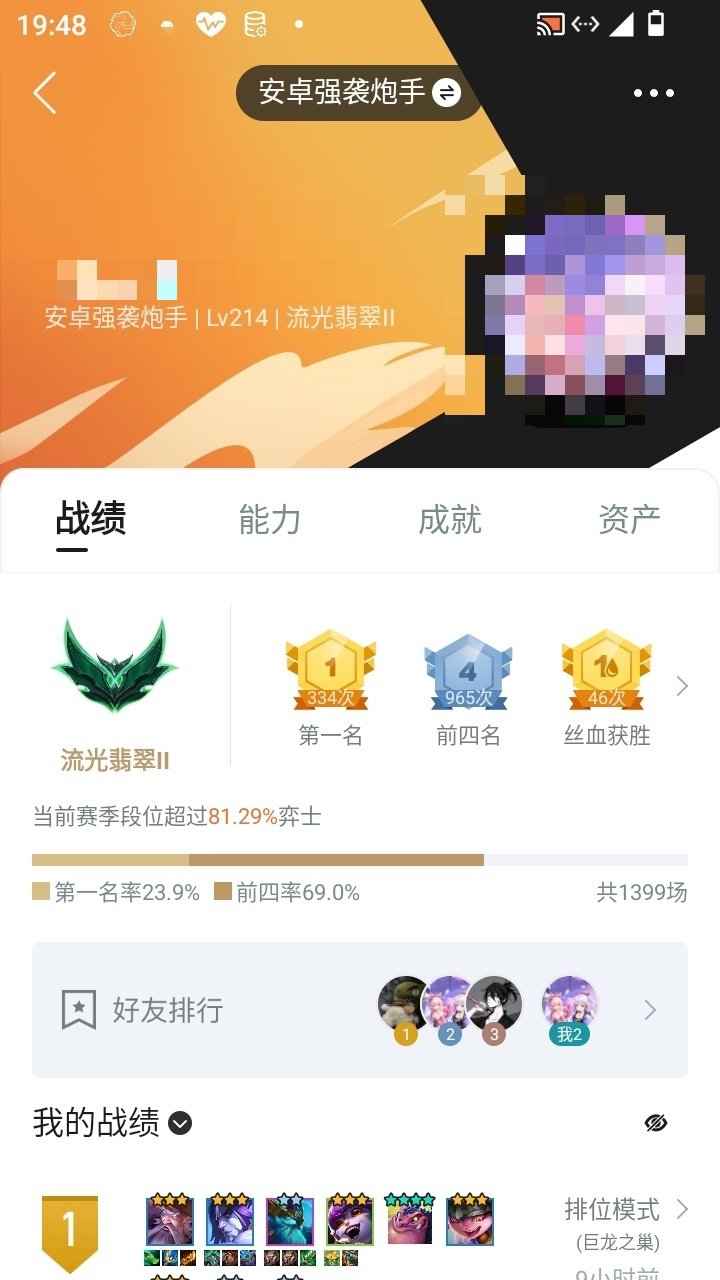Expand the 我的战绩 dropdown chevron
Screen dimensions: 720x1280
click(178, 1124)
